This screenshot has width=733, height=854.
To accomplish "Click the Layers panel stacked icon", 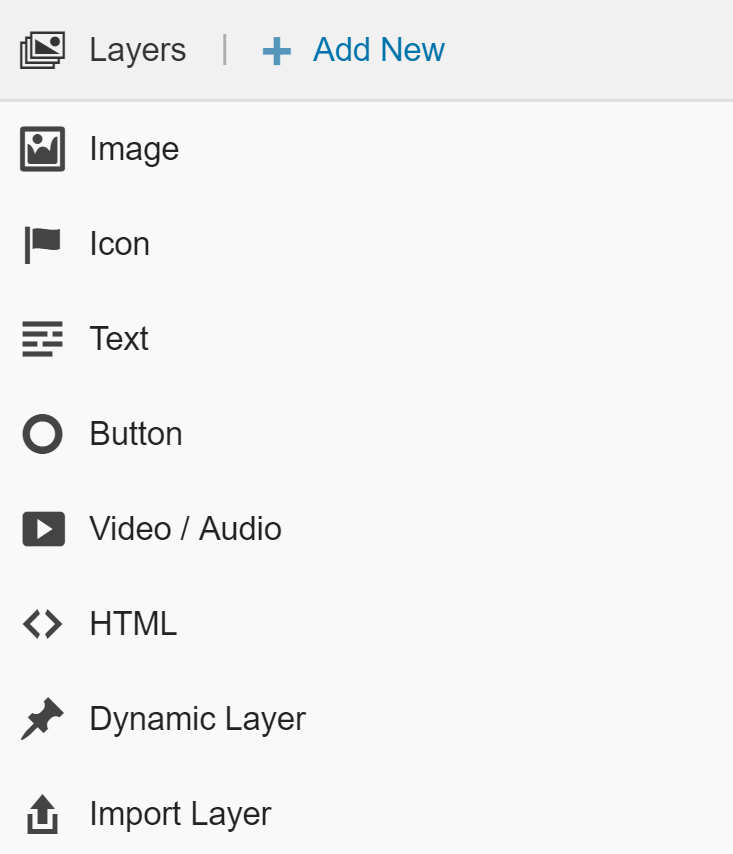I will click(x=40, y=49).
